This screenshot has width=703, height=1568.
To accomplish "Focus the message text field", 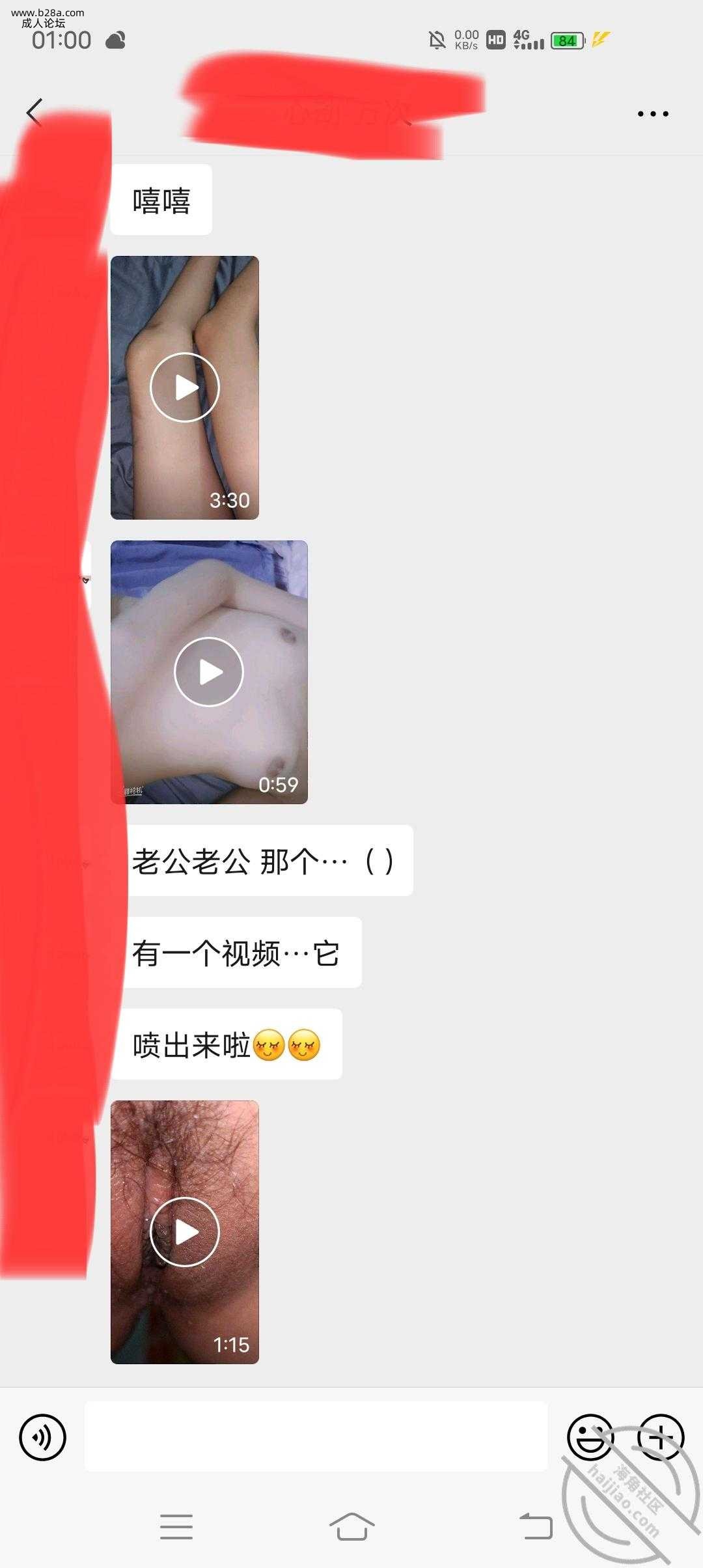I will click(x=316, y=1437).
